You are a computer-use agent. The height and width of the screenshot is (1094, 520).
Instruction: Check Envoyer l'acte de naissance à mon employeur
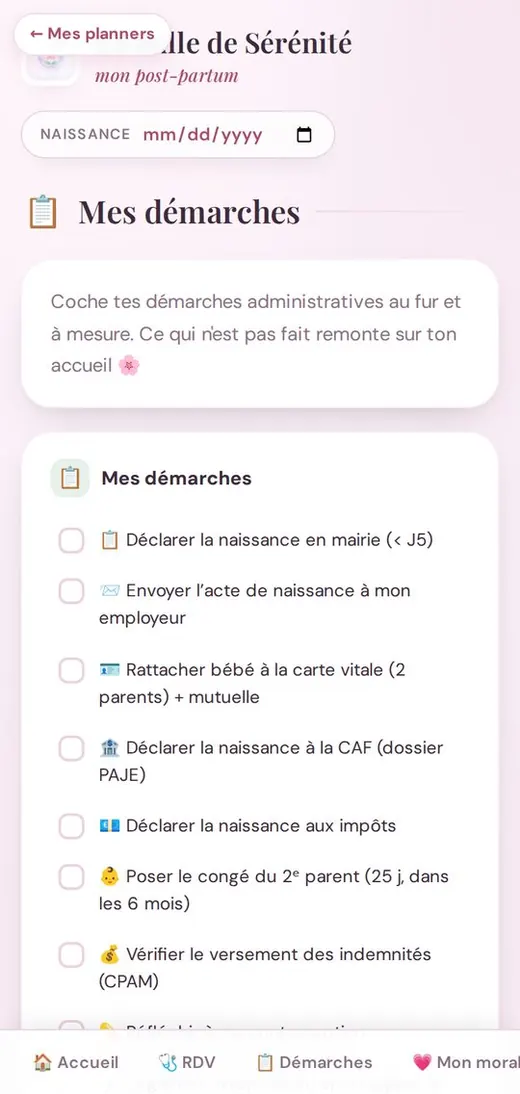tap(71, 591)
